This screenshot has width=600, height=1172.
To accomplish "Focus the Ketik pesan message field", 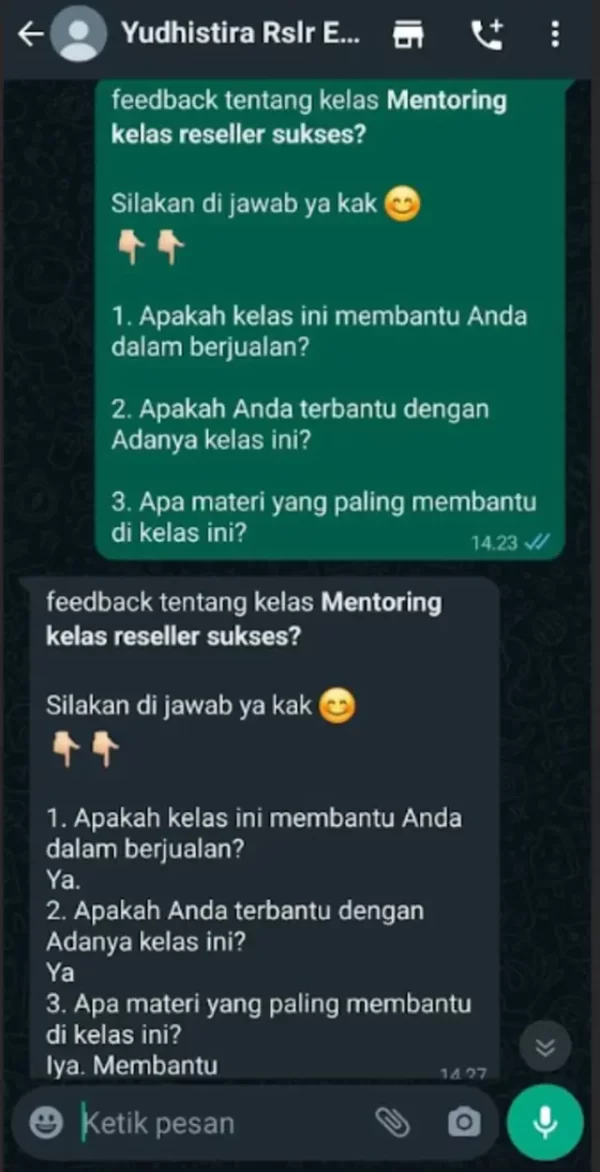I will tap(220, 1124).
